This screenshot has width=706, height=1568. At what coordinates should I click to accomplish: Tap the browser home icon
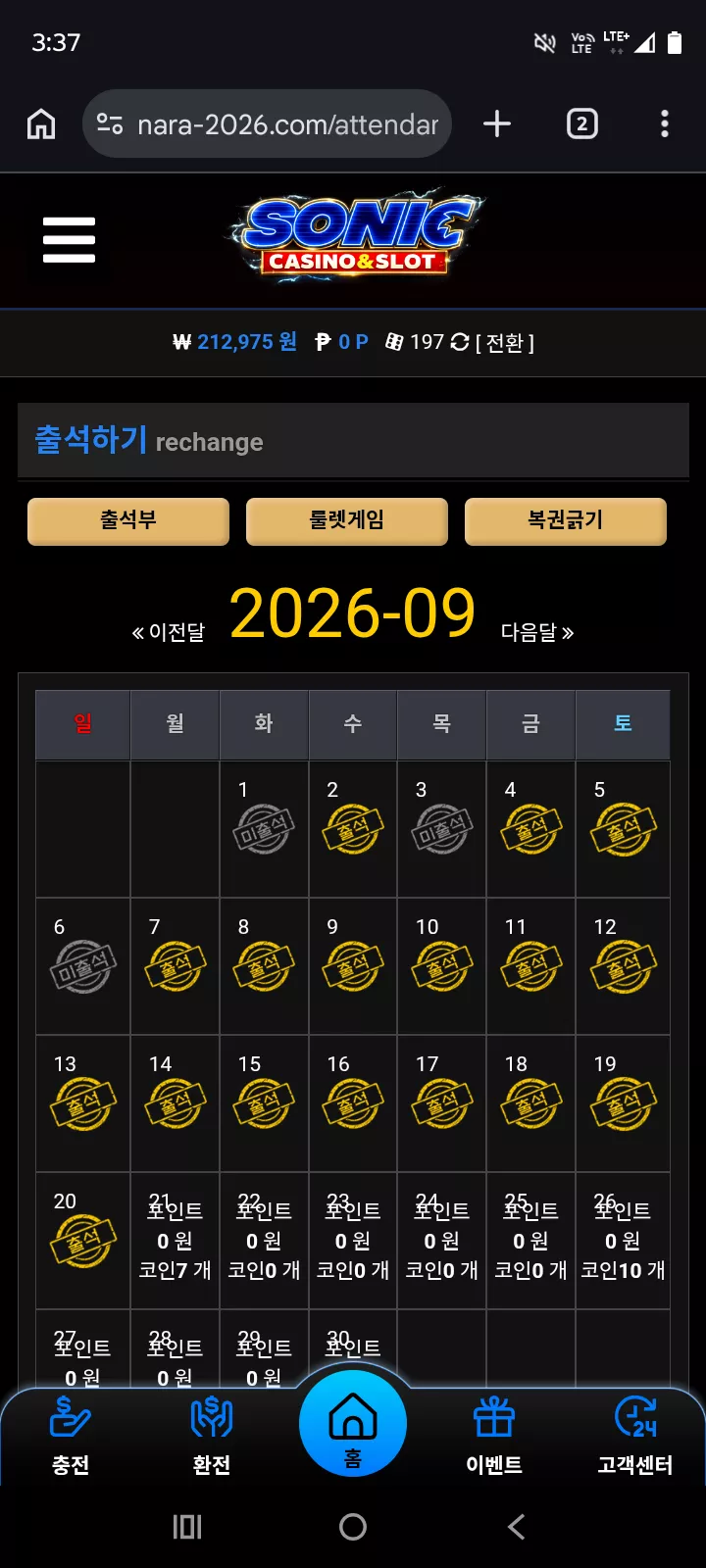coord(41,124)
